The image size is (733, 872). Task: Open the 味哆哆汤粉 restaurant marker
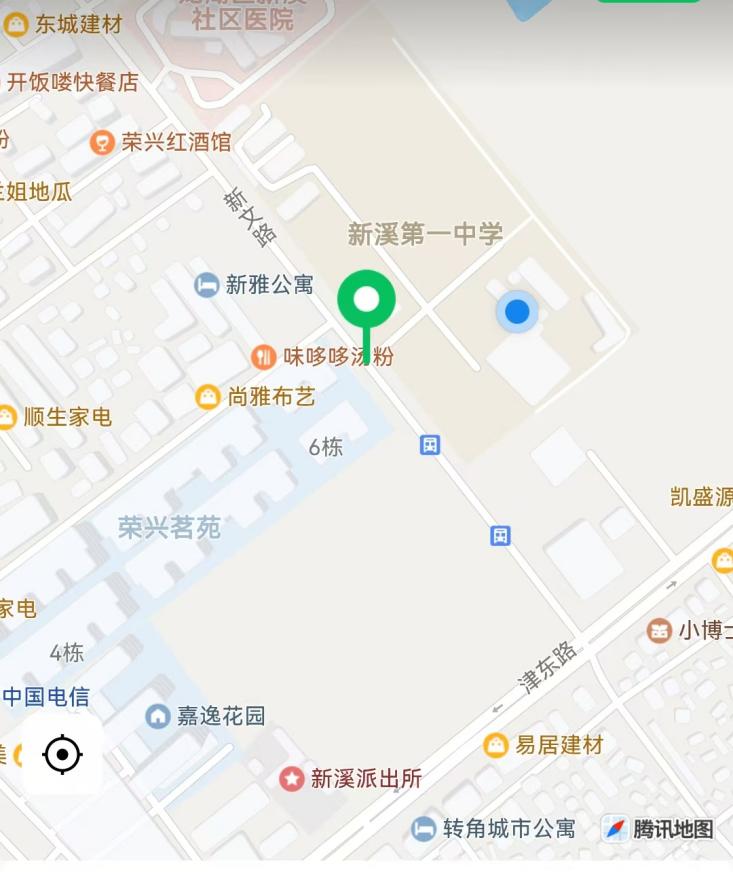point(263,356)
